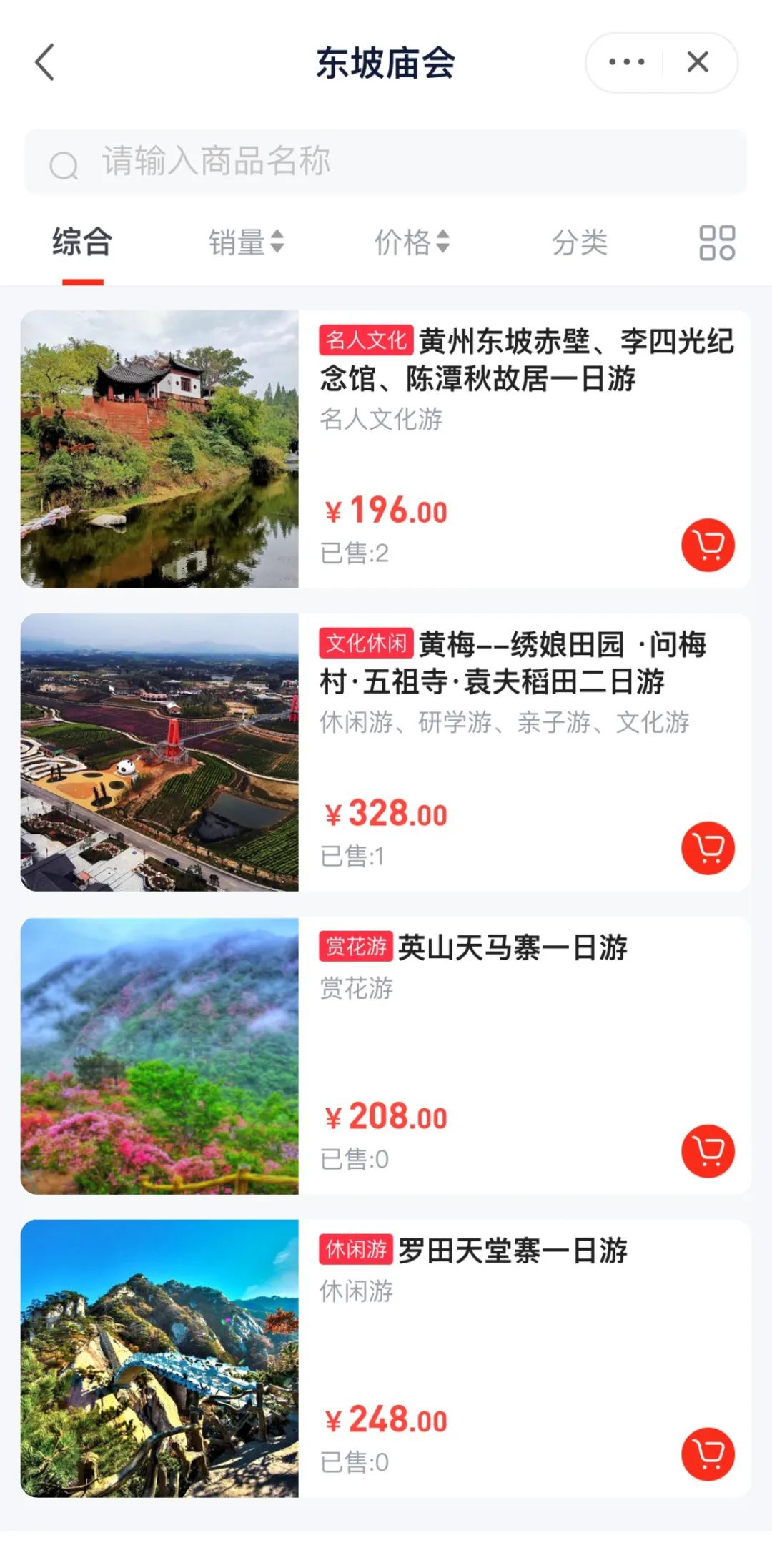
Task: Add the ¥208.00 tour to cart
Action: tap(708, 1151)
